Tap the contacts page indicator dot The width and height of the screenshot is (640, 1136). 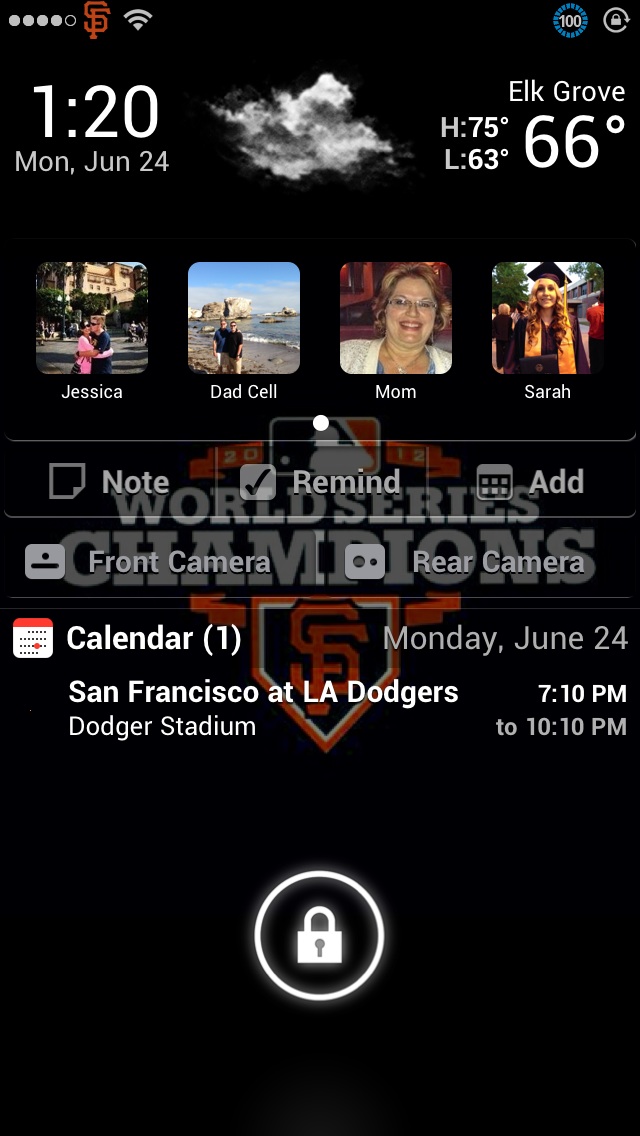tap(321, 423)
